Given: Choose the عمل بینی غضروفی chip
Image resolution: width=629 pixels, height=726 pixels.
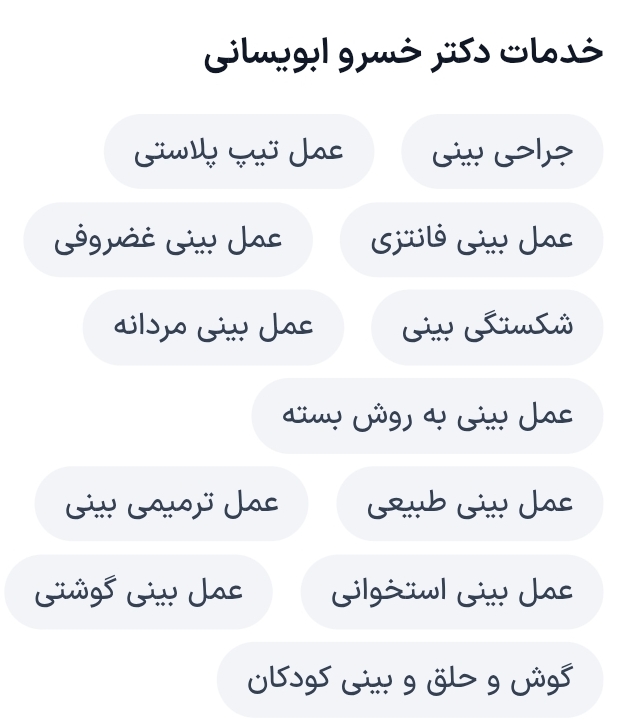Looking at the screenshot, I should pos(168,240).
